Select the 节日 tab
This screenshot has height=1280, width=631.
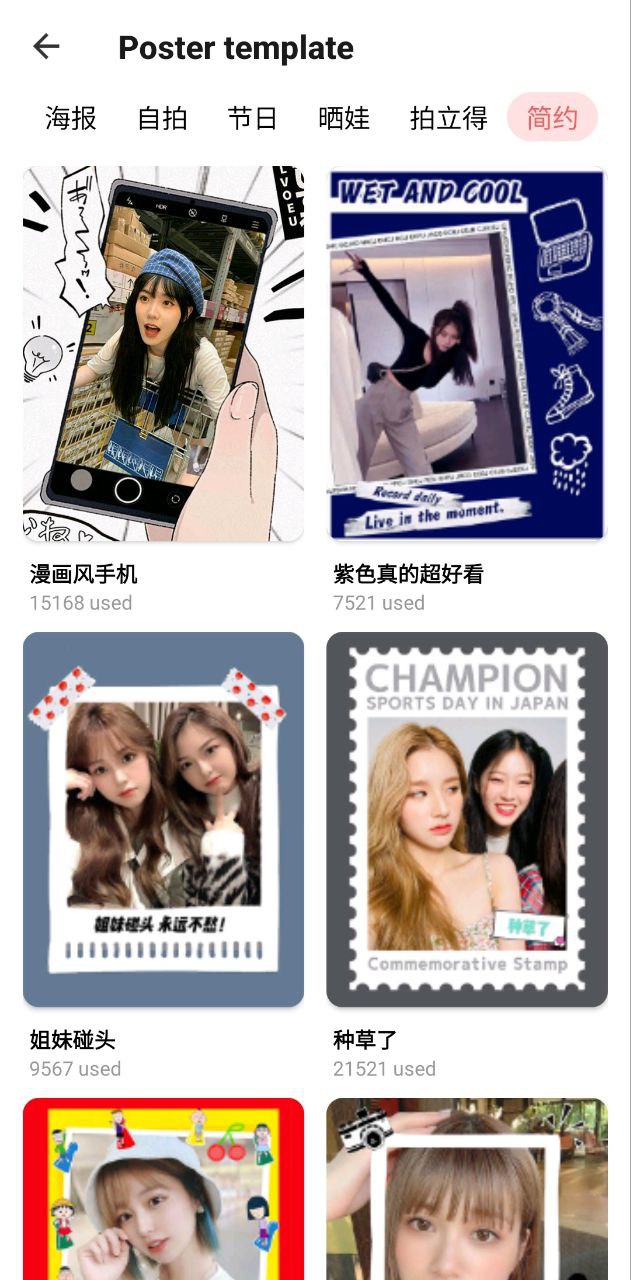click(252, 118)
